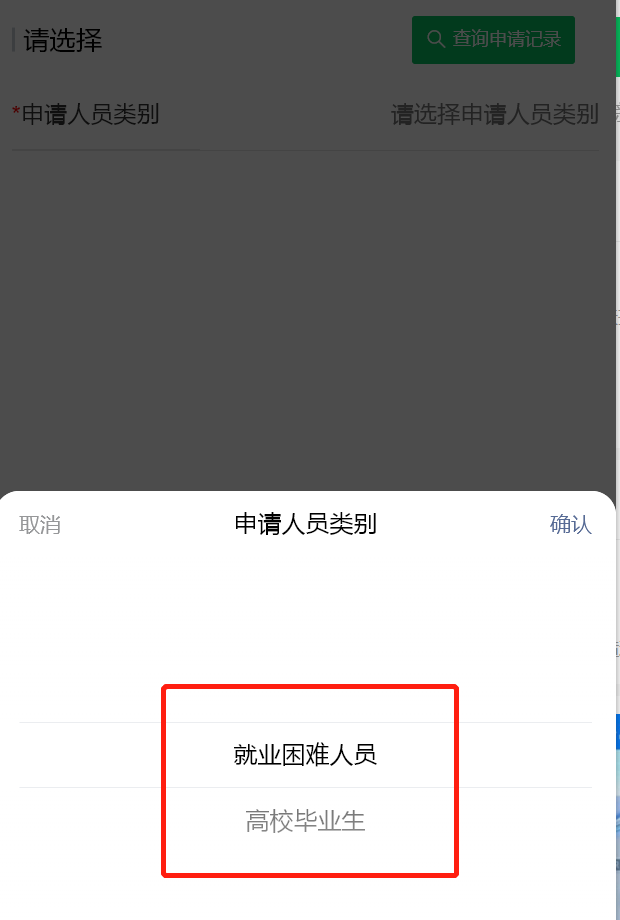Select 高校毕业生 in the picker

tap(305, 822)
